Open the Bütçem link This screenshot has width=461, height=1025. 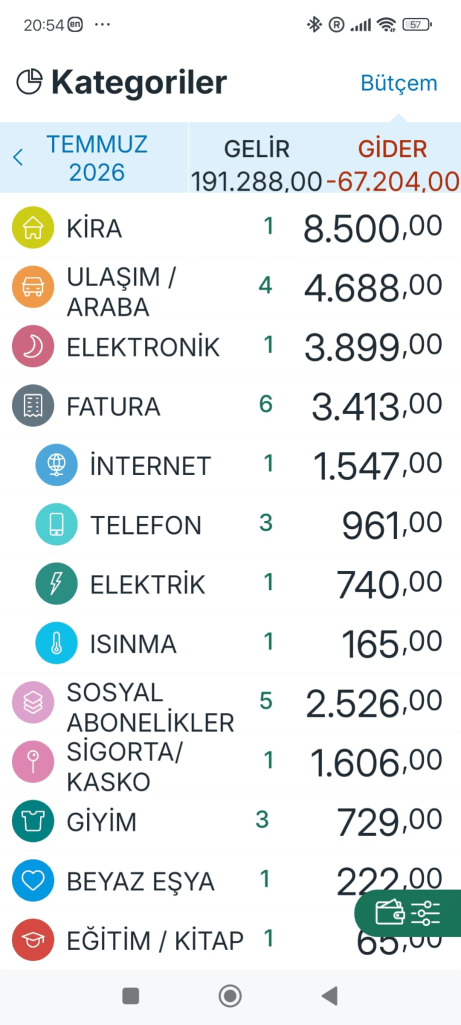pyautogui.click(x=399, y=84)
